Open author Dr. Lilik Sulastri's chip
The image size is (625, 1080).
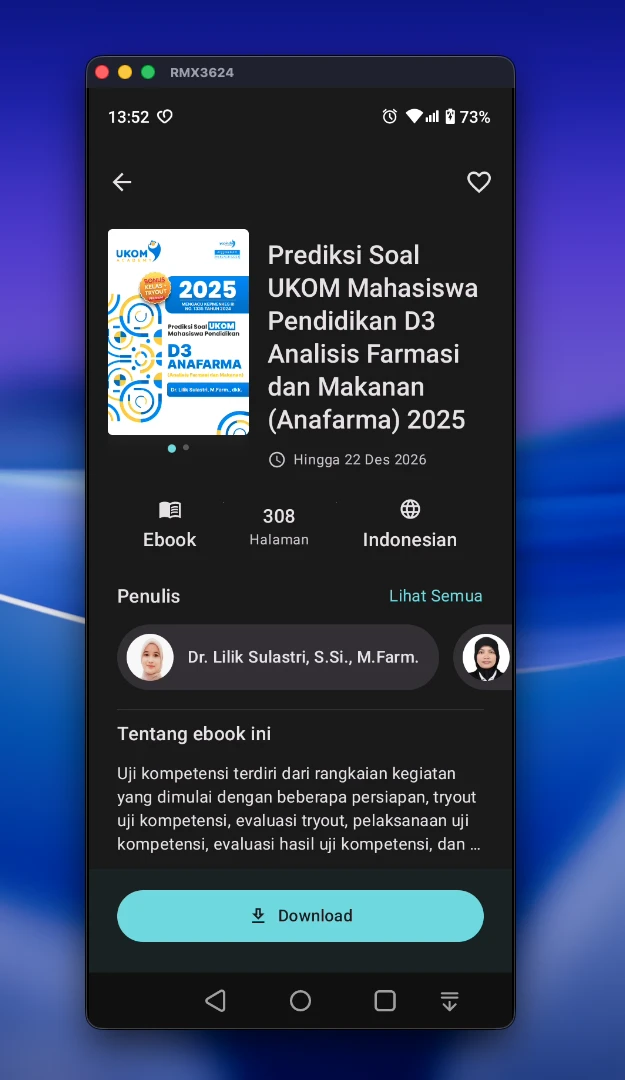coord(278,657)
